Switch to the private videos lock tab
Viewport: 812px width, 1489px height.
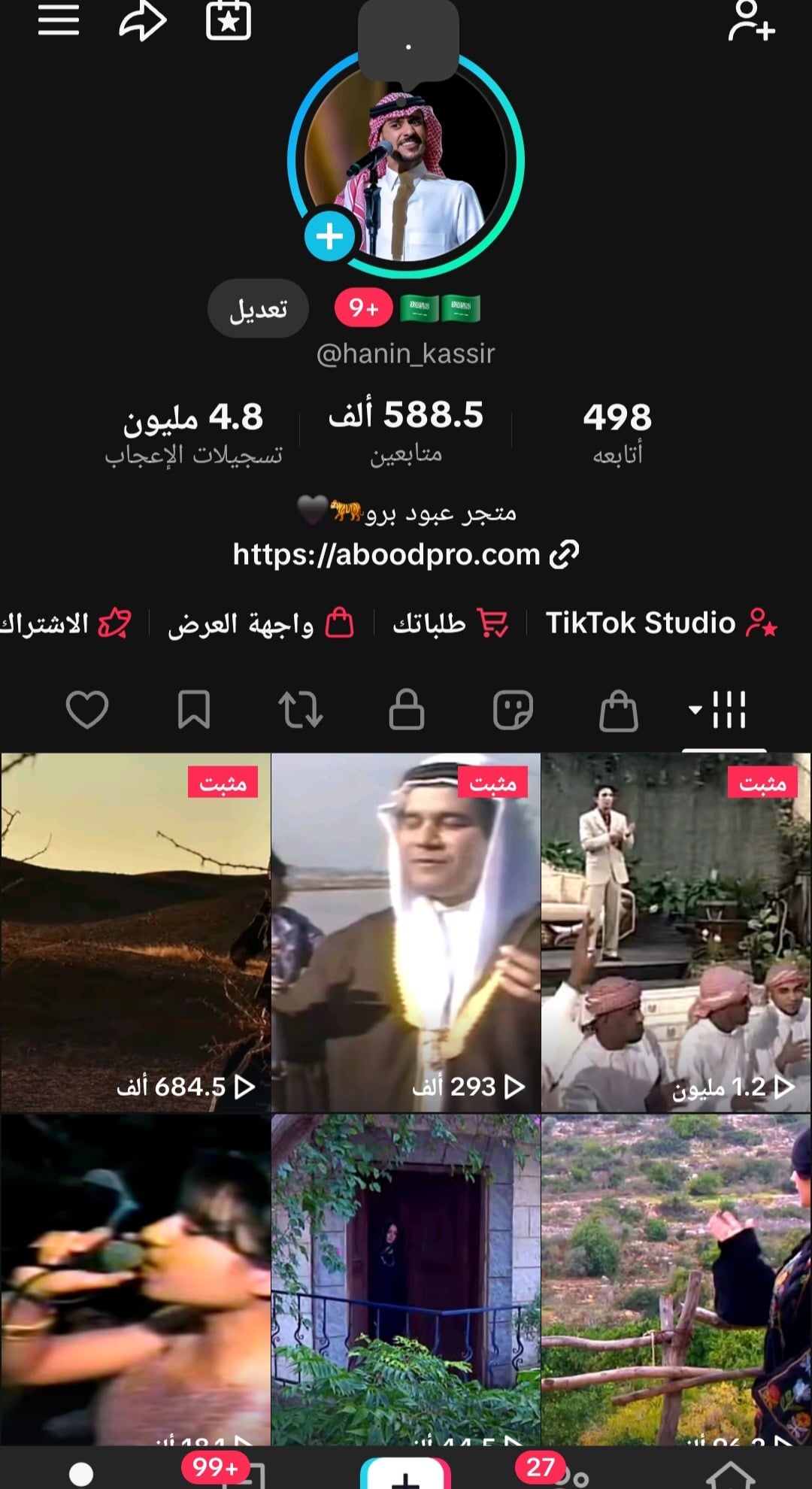(406, 709)
